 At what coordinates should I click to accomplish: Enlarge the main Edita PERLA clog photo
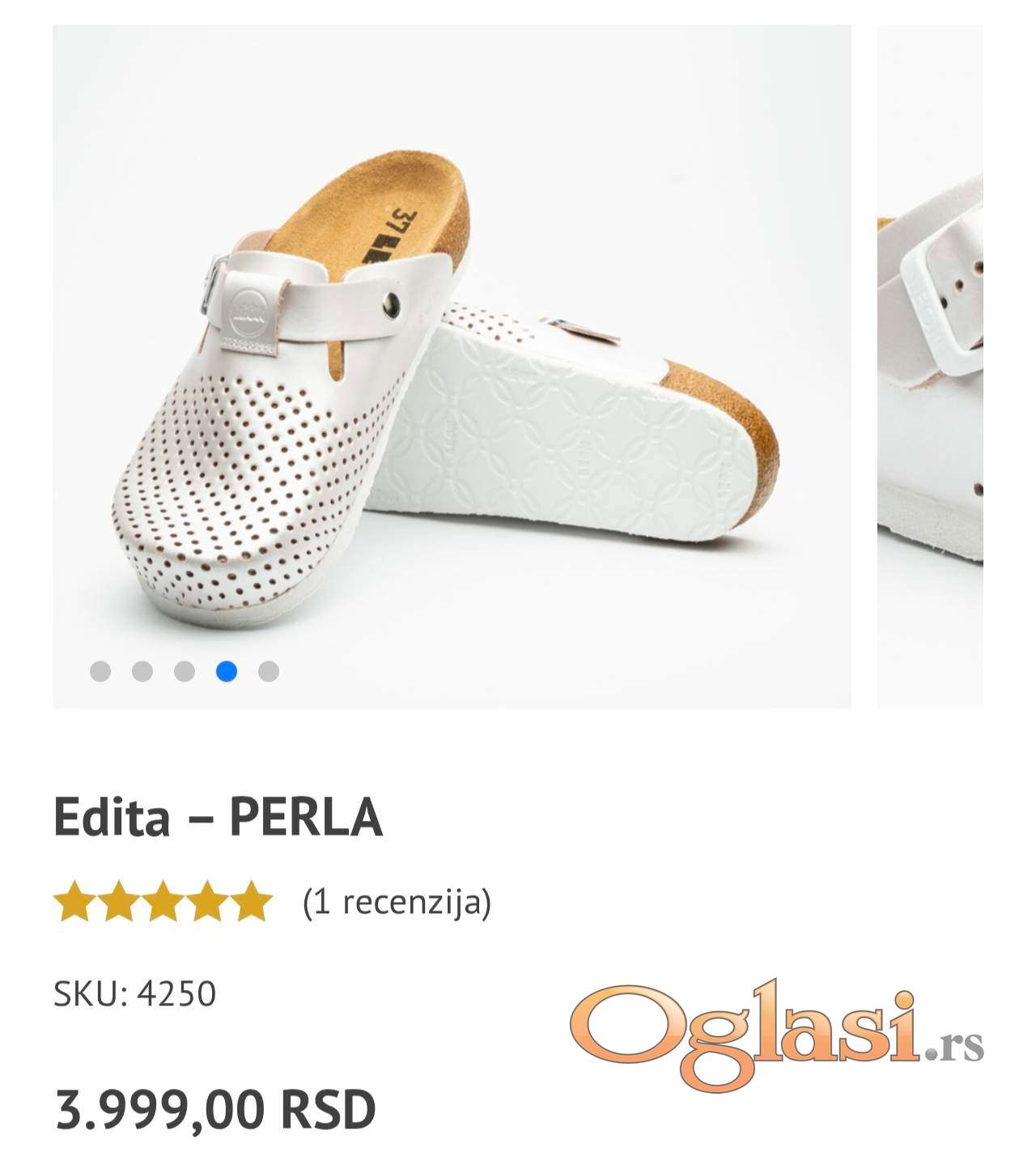(x=452, y=366)
